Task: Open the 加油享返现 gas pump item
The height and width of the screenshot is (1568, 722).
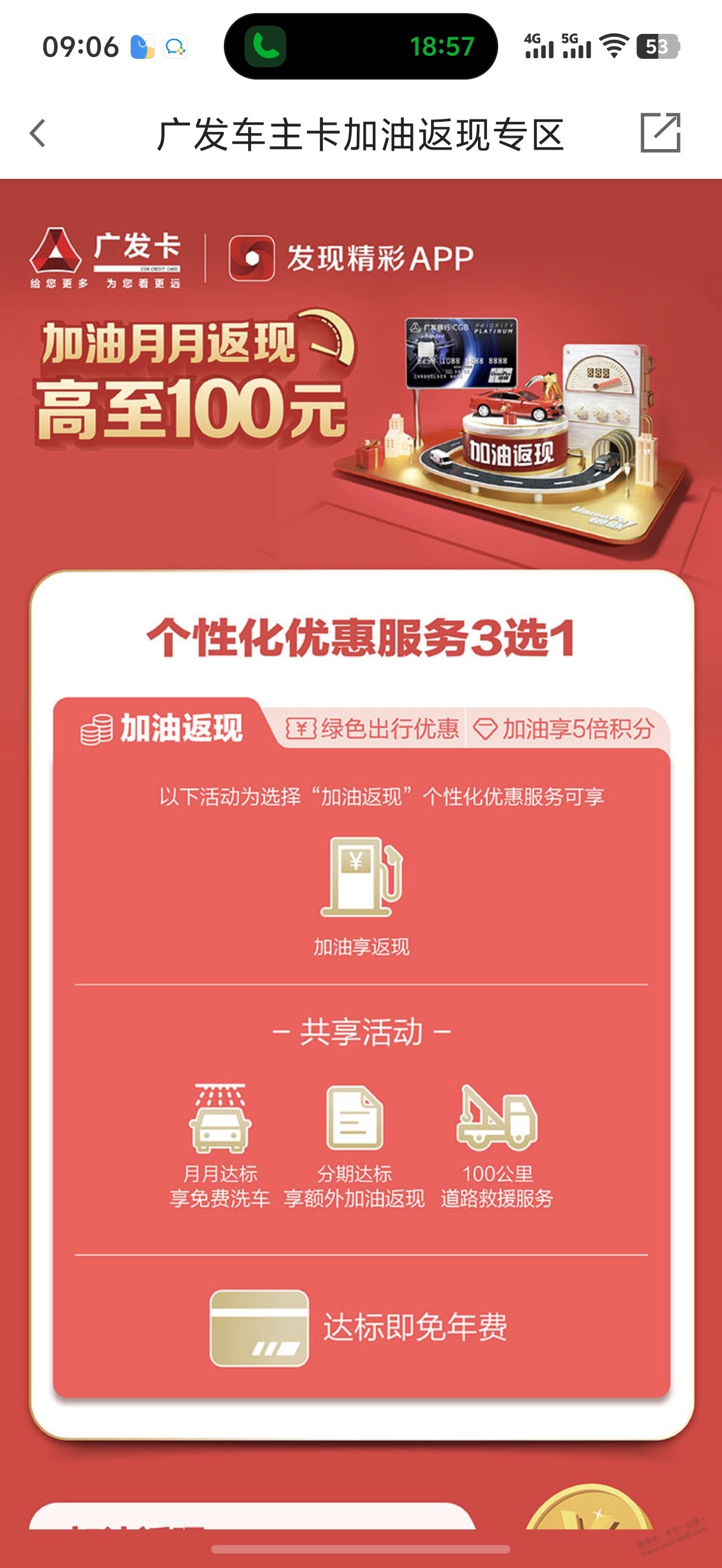Action: click(362, 894)
